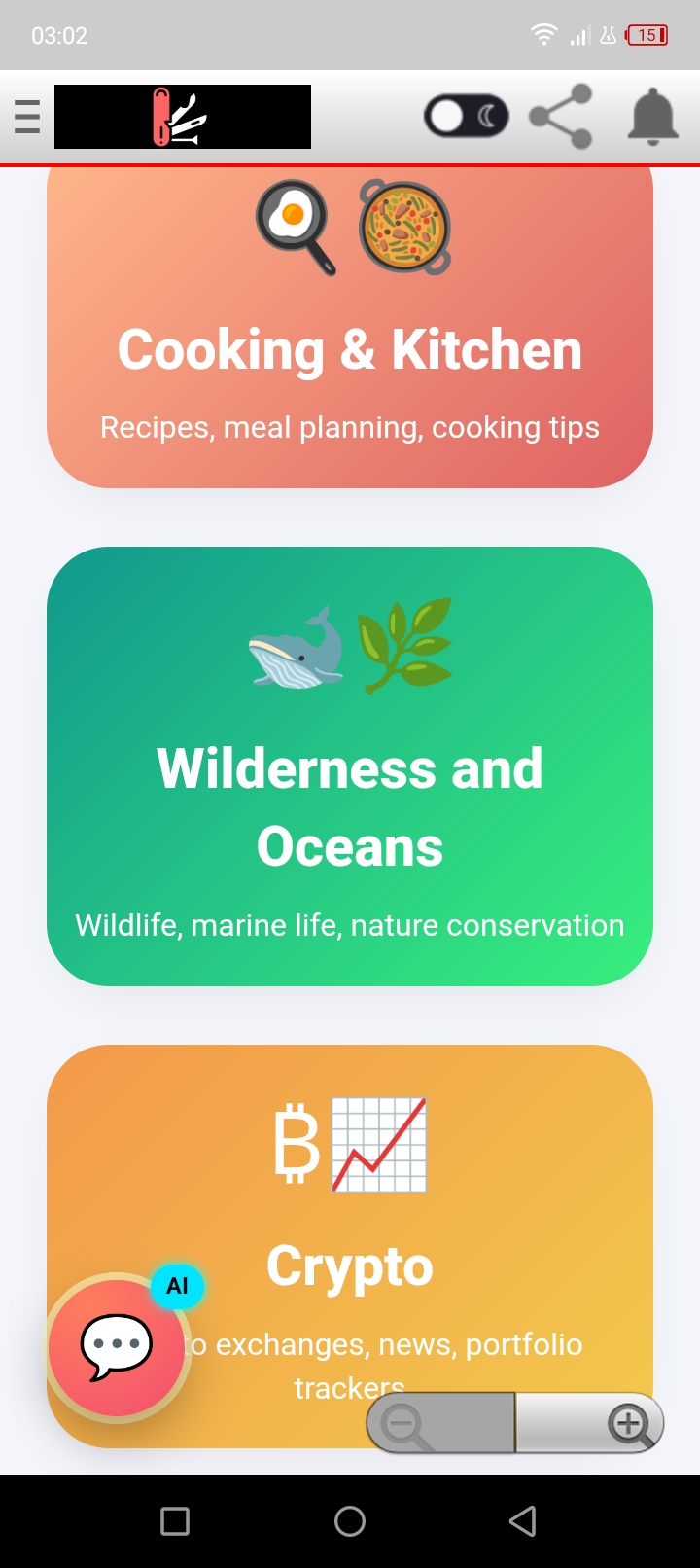The width and height of the screenshot is (700, 1568).
Task: Zoom in with the plus magnifier
Action: click(590, 1424)
